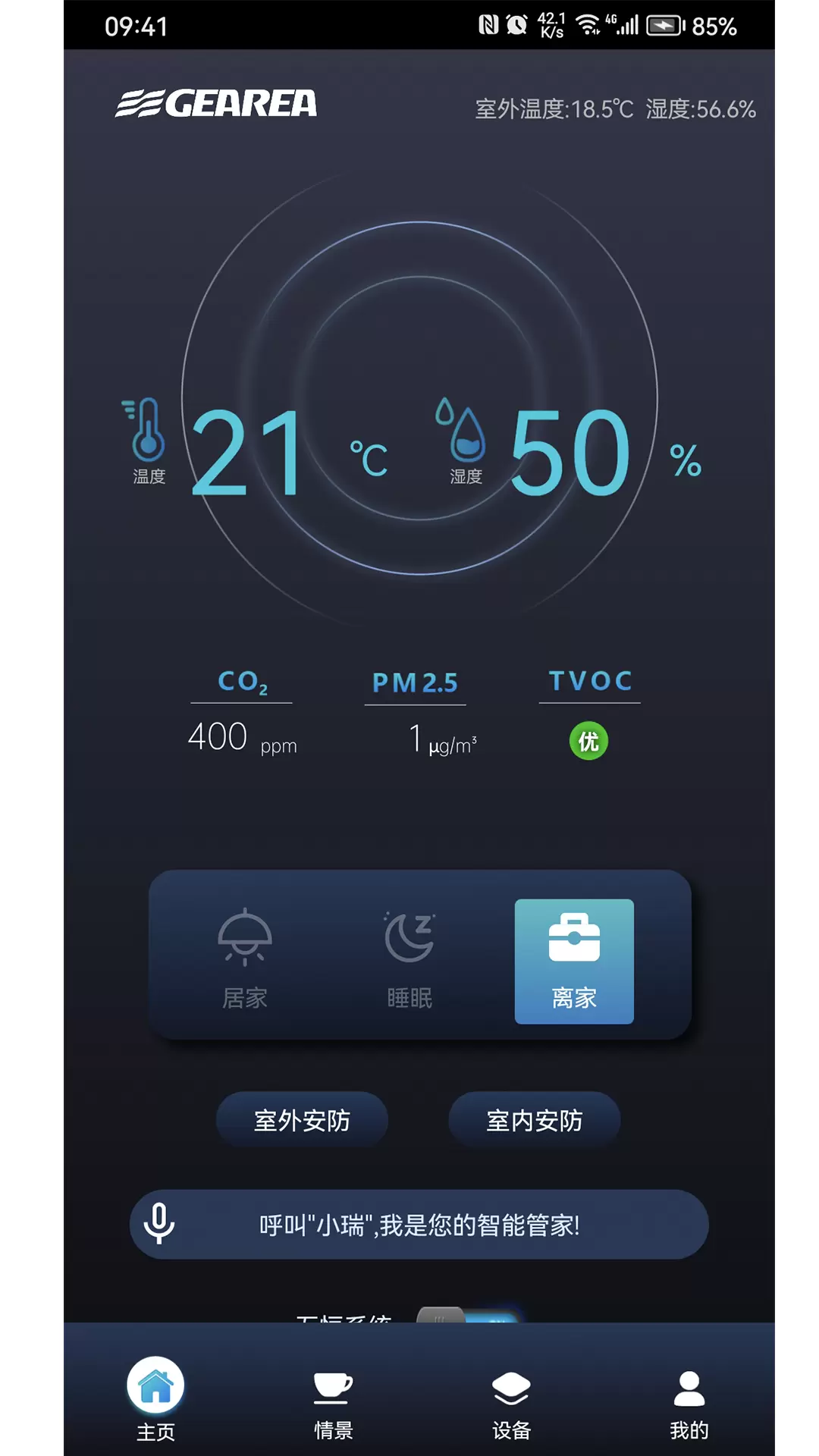Open 室内安防 indoor security
Viewport: 819px width, 1456px height.
534,1120
